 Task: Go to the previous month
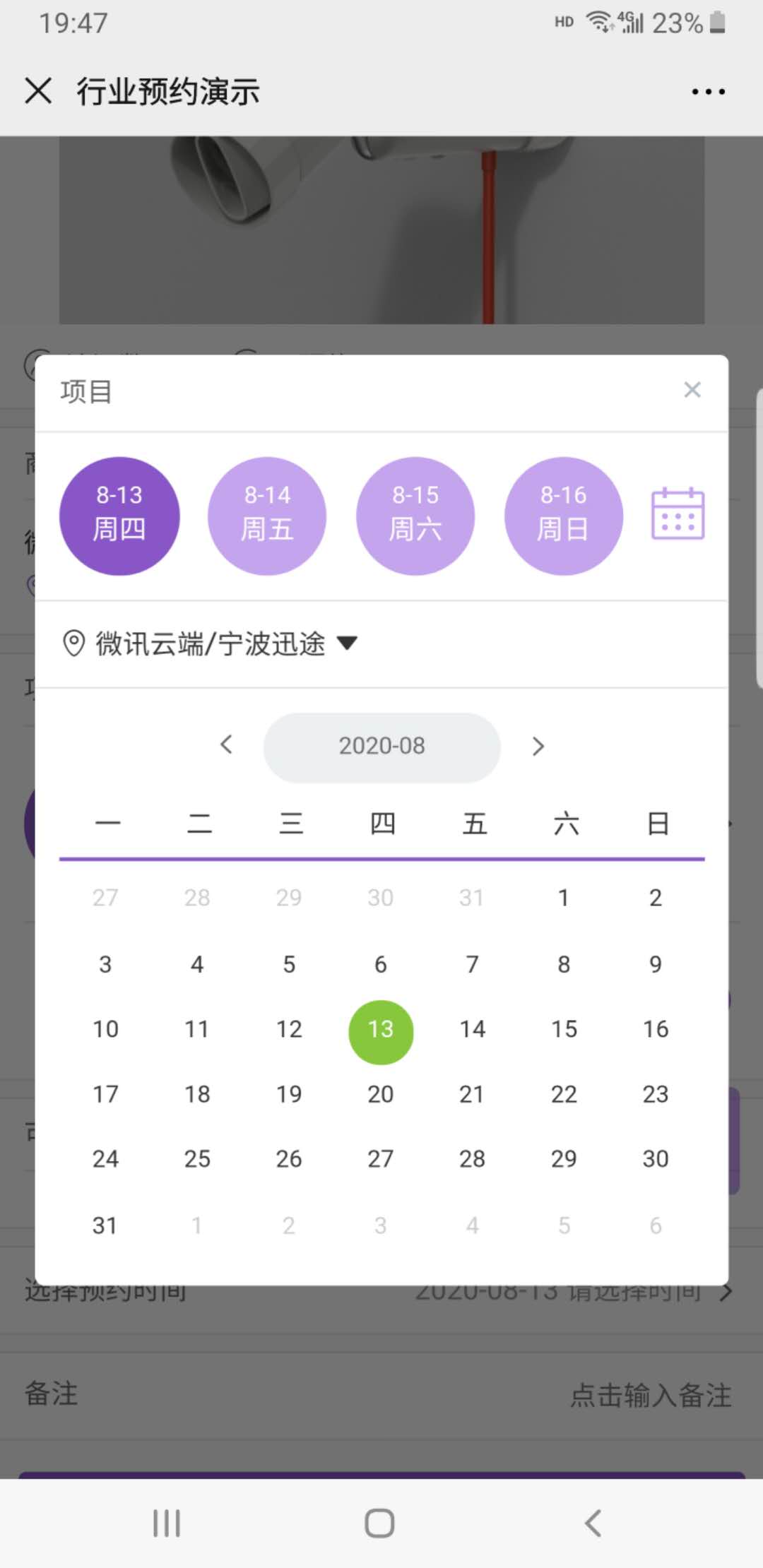pyautogui.click(x=226, y=744)
